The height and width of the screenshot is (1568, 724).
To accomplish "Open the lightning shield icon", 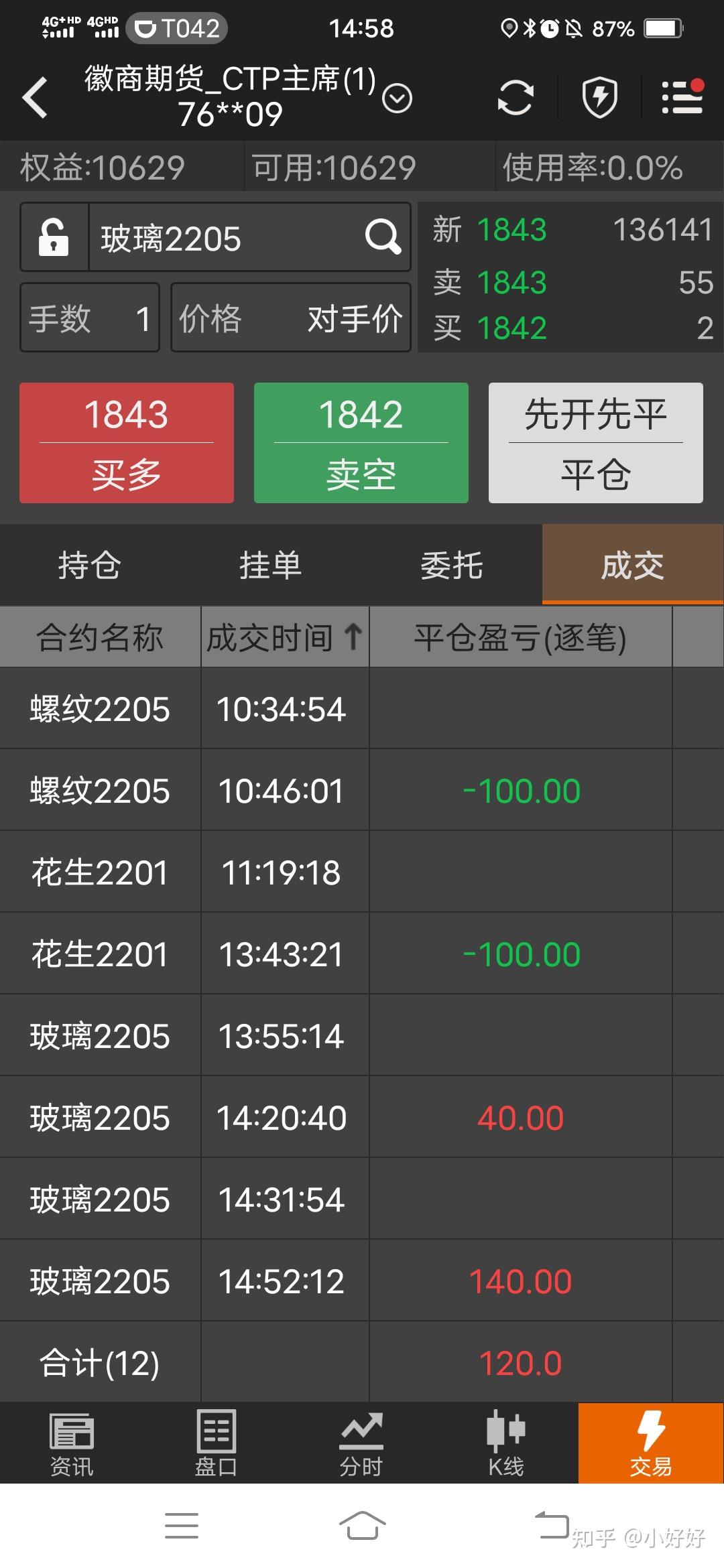I will click(599, 98).
